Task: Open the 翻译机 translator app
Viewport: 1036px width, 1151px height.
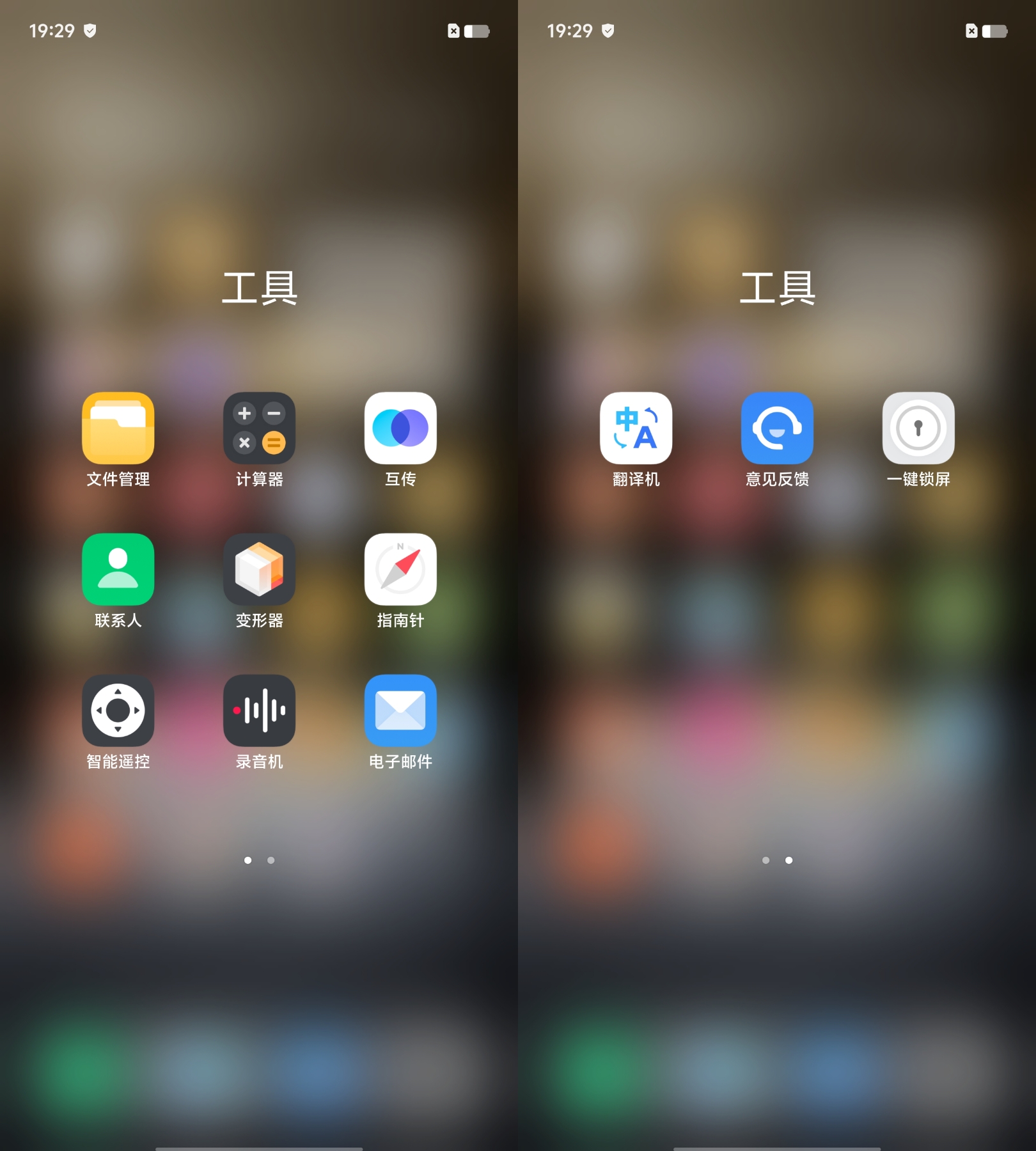Action: (x=636, y=428)
